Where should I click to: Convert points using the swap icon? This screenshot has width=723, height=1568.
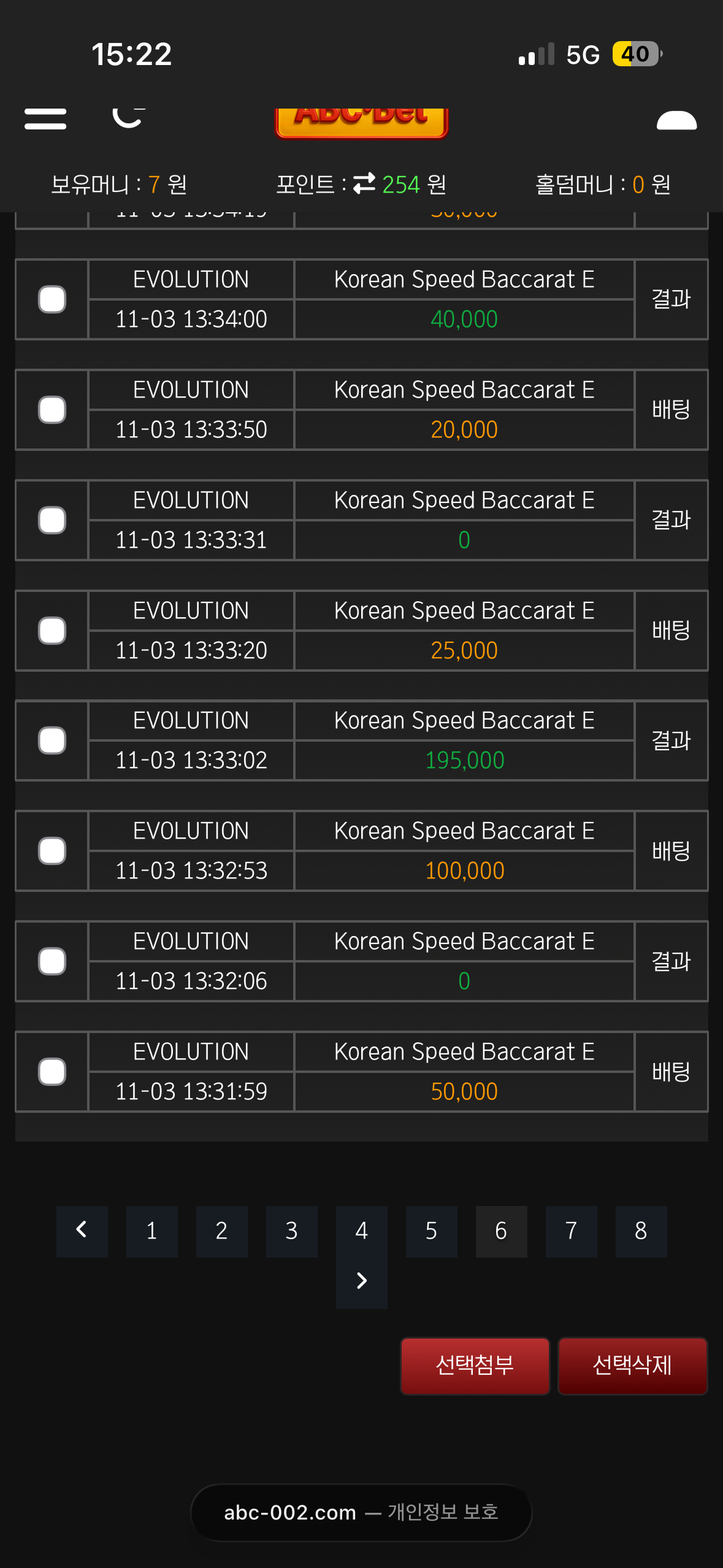click(364, 183)
